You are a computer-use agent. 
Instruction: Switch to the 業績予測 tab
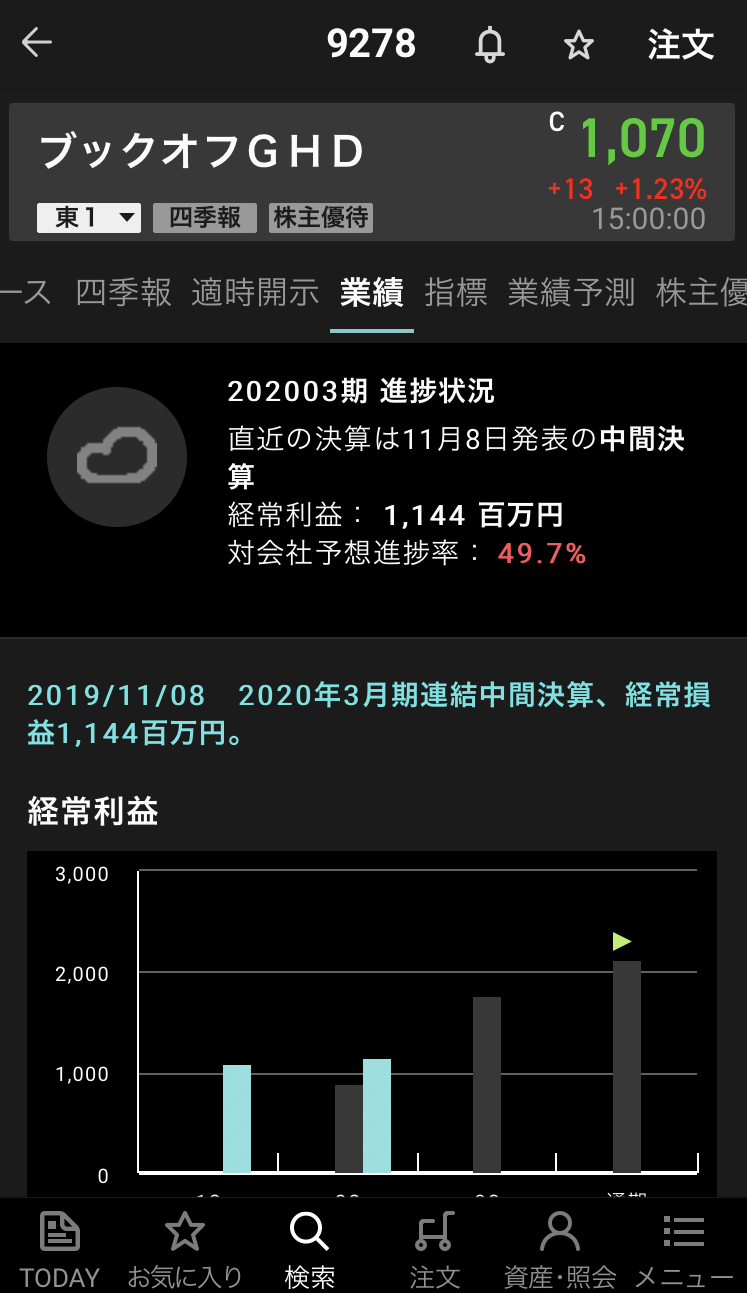coord(571,292)
